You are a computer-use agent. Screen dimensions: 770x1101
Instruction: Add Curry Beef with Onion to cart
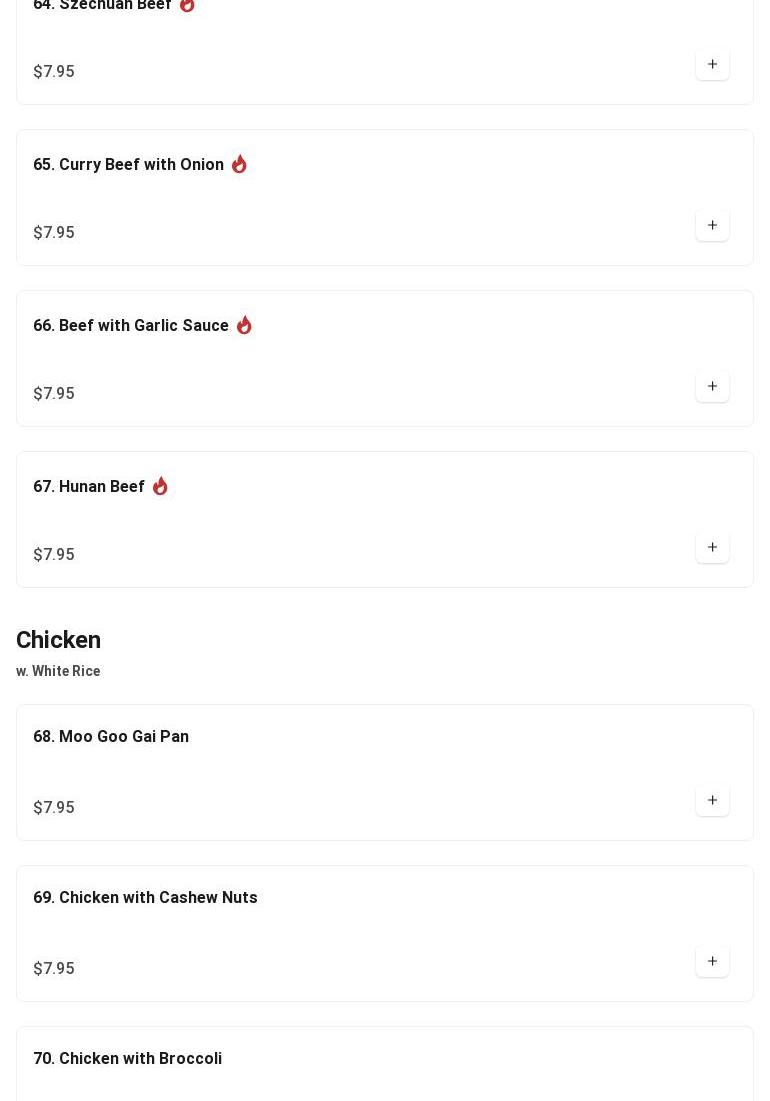712,225
